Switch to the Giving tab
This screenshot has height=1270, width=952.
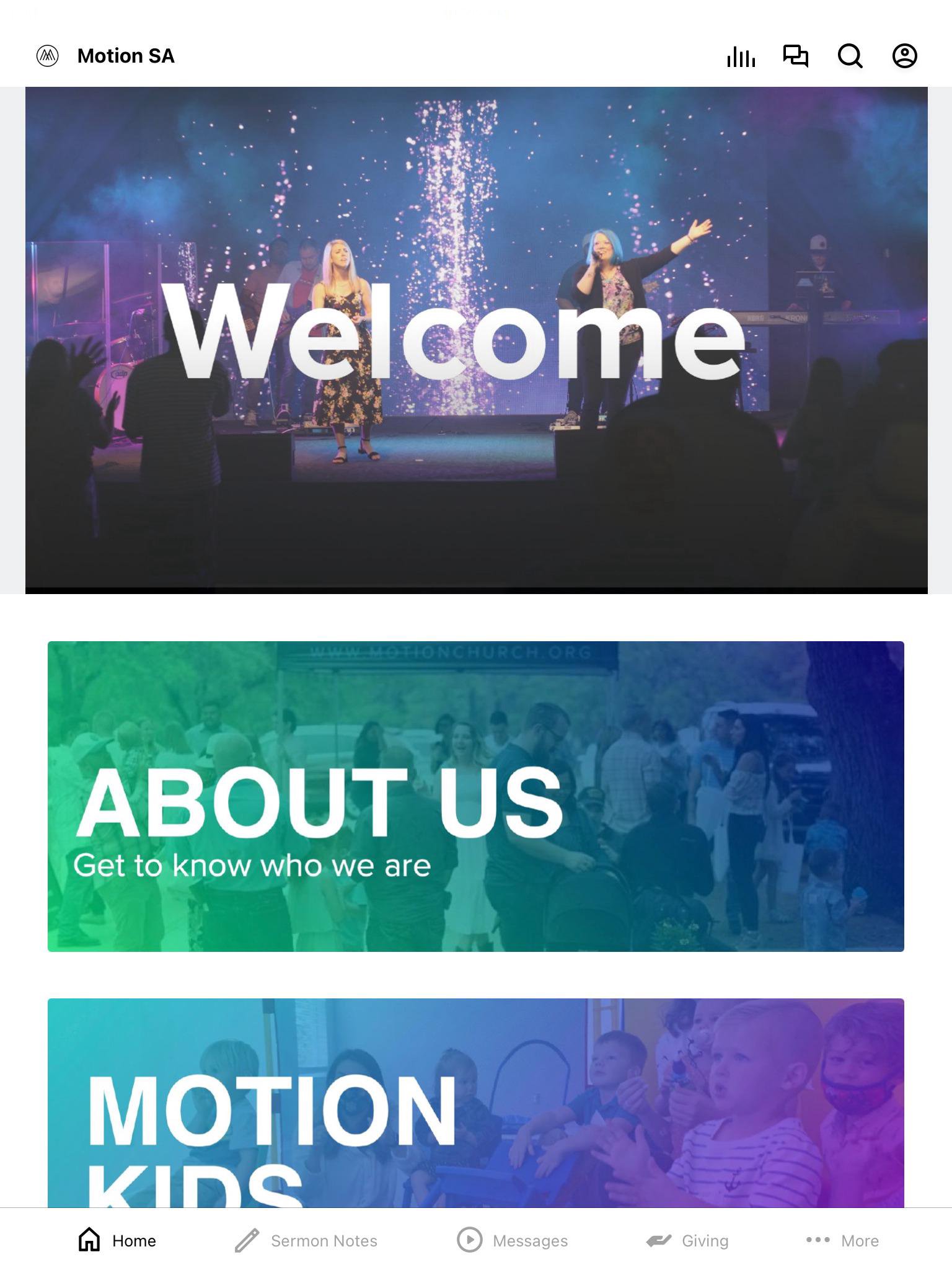[687, 1240]
